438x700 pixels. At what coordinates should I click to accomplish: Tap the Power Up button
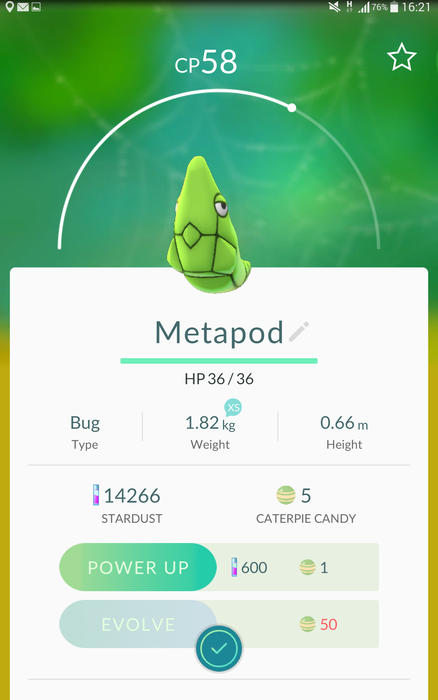pos(138,567)
